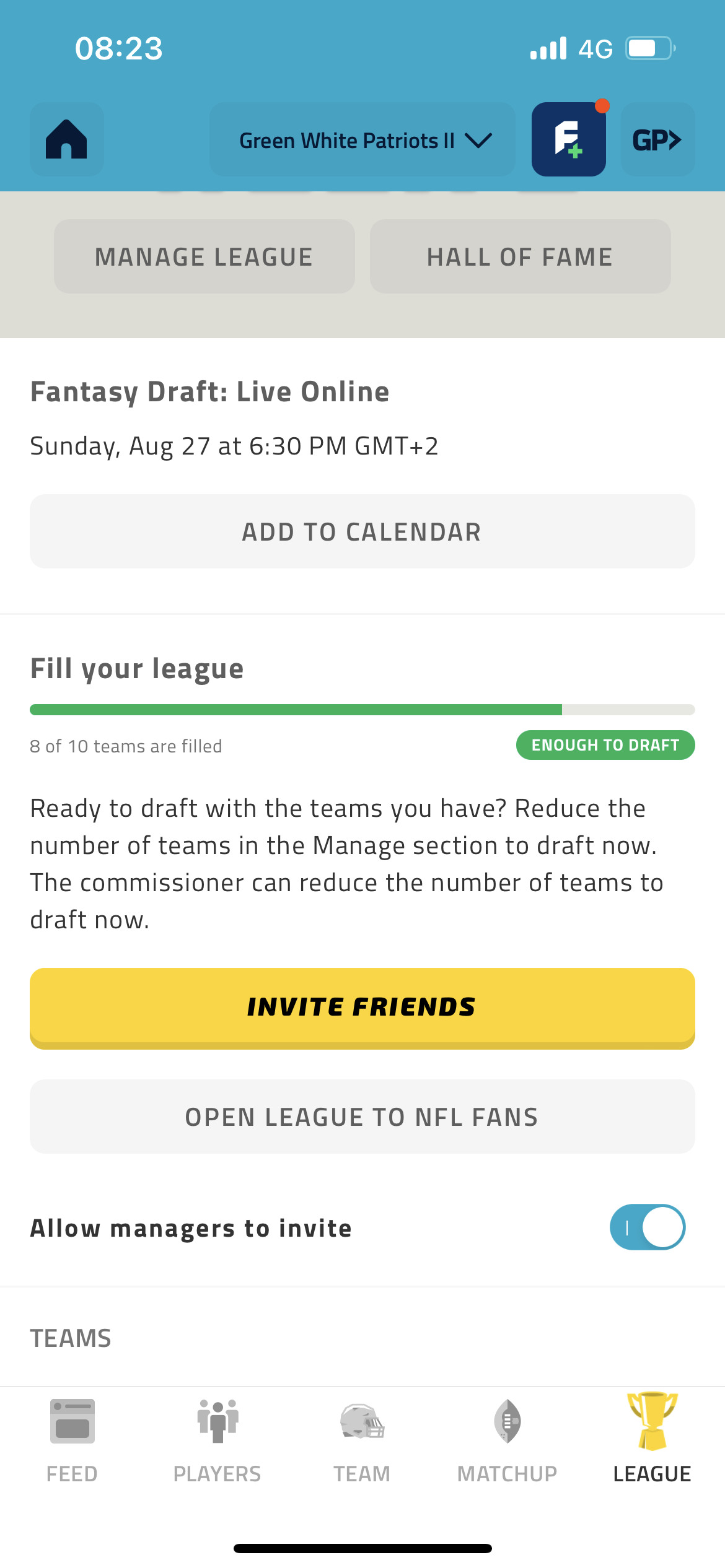Open the Green White Patriots II league dropdown
Image resolution: width=725 pixels, height=1568 pixels.
362,139
